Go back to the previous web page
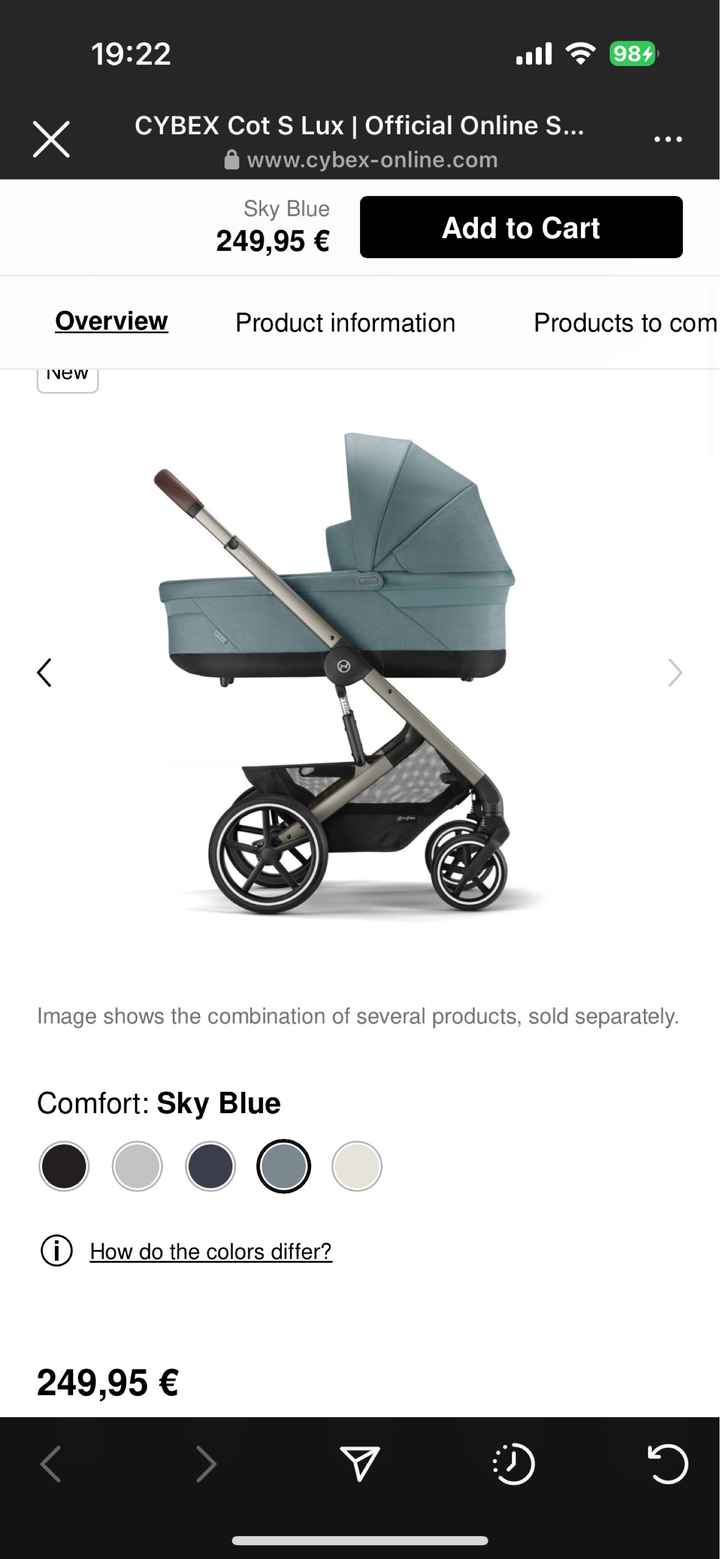The width and height of the screenshot is (720, 1559). [x=51, y=1465]
